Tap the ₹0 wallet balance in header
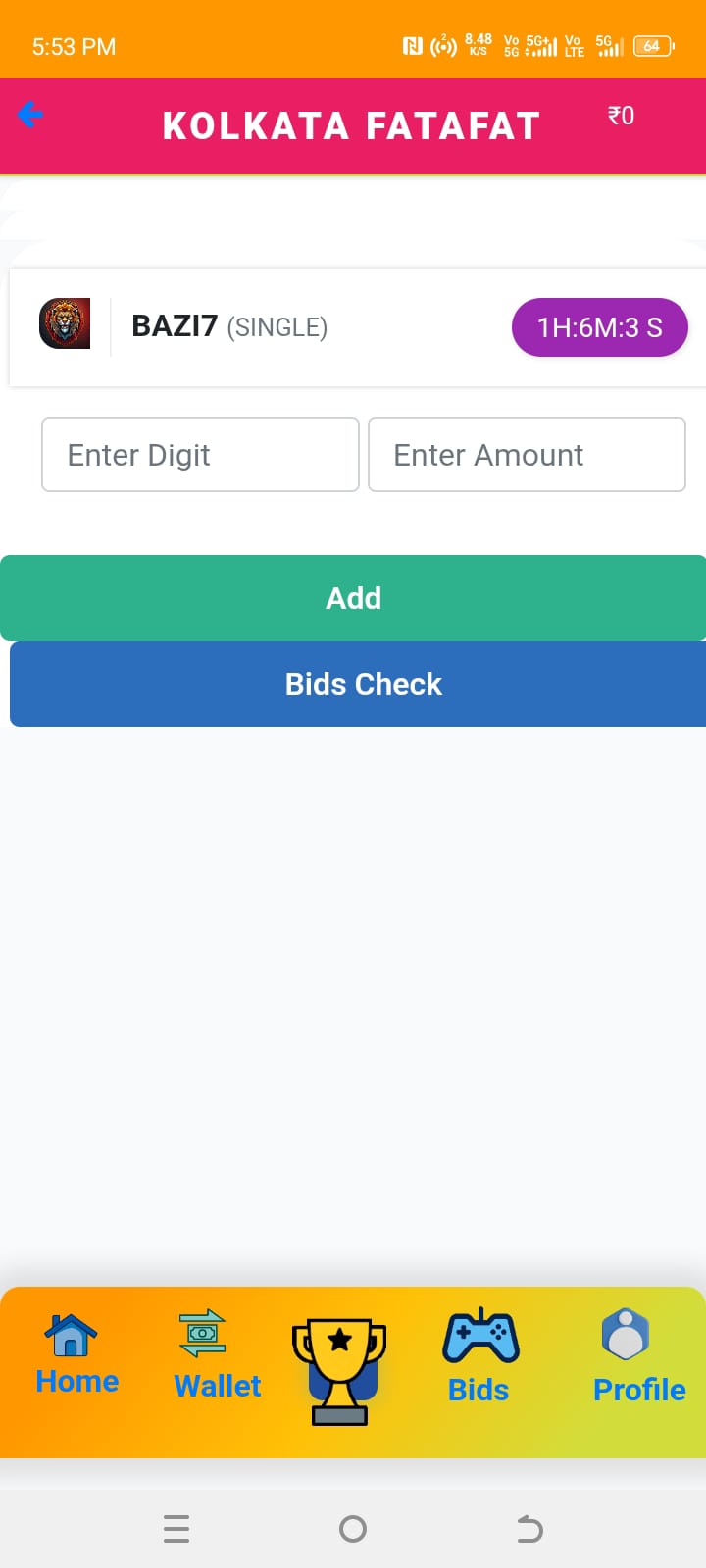Screen dimensions: 706x1568 (x=620, y=116)
